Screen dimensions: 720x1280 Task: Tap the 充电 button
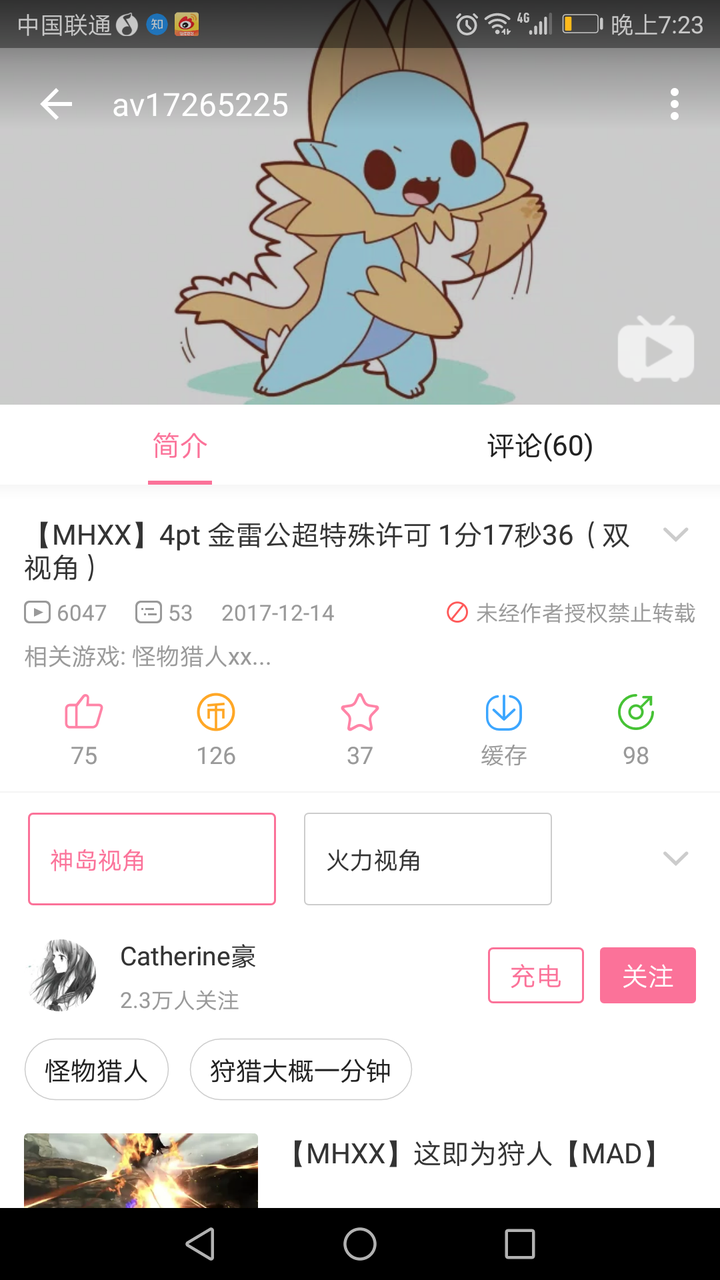click(x=536, y=975)
